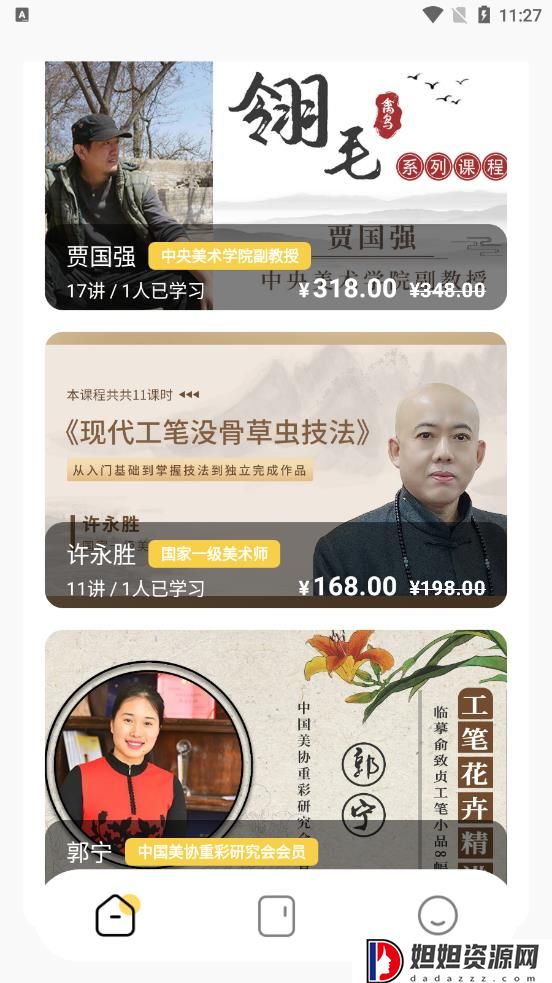Viewport: 552px width, 983px height.
Task: Switch to the middle courses tab
Action: (276, 916)
